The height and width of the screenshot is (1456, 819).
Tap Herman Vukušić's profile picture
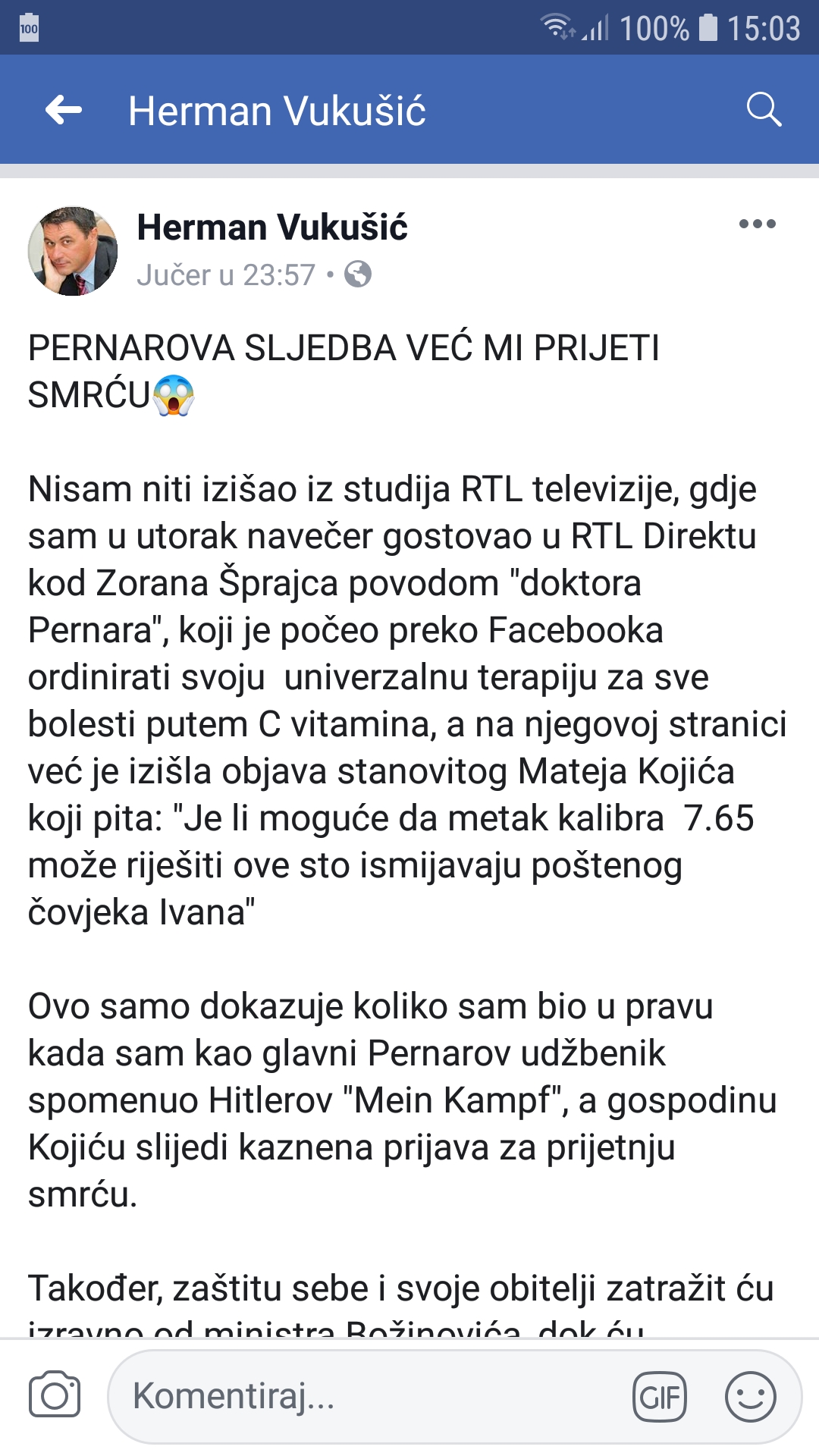coord(72,252)
